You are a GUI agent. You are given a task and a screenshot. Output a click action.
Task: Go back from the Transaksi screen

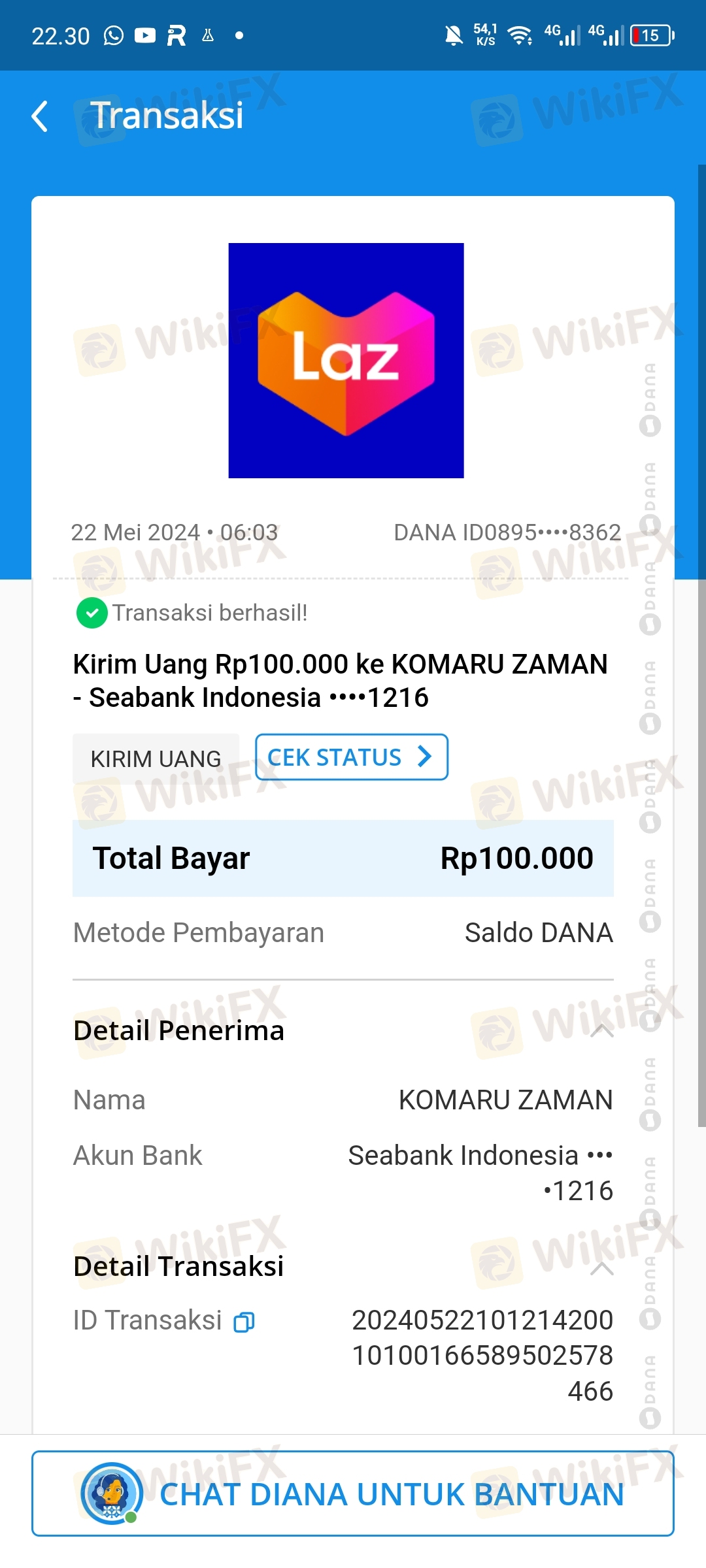(41, 116)
